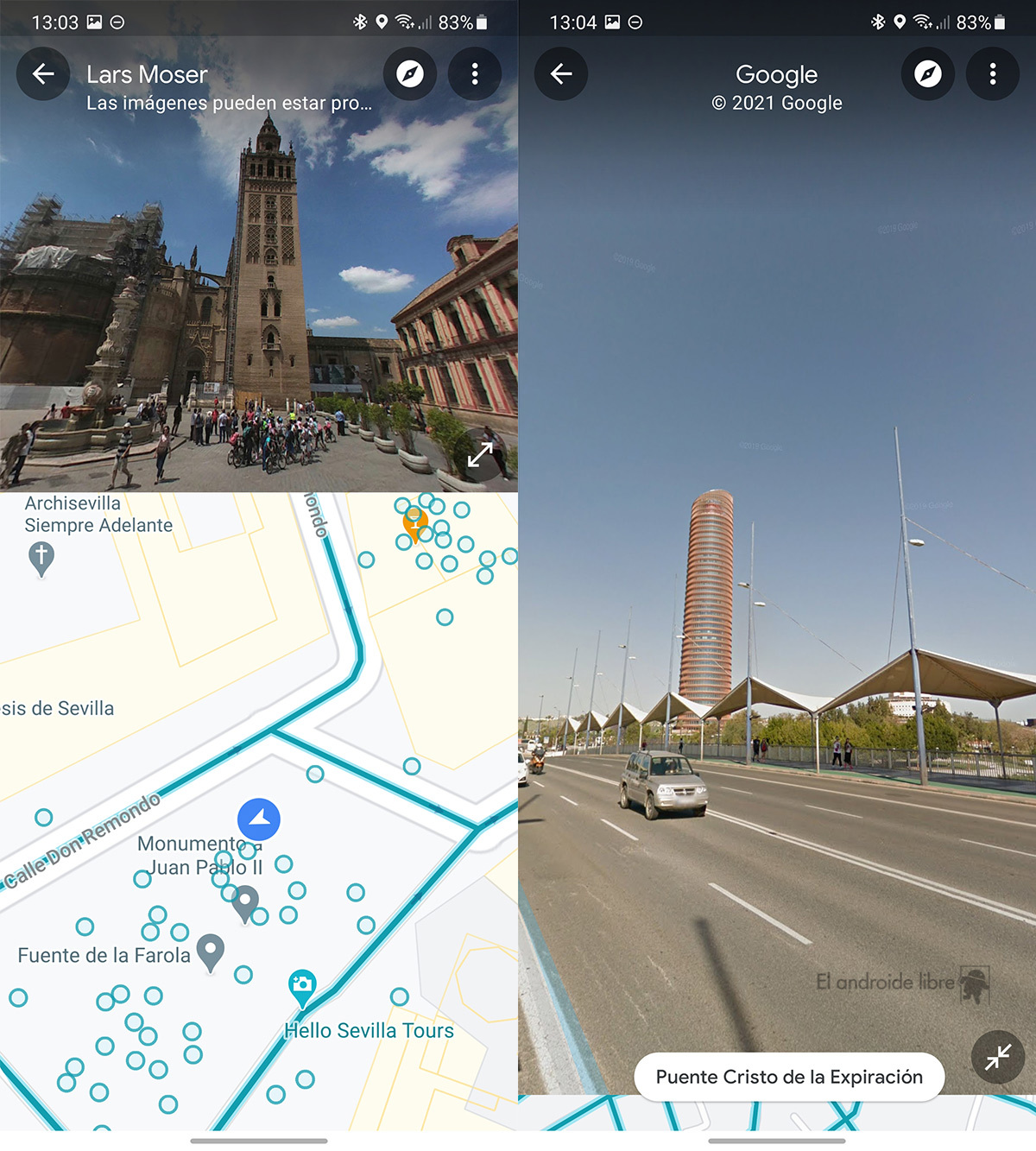Select the Archisevilla Siempre Adelante church marker
The width and height of the screenshot is (1036, 1151).
(x=41, y=557)
